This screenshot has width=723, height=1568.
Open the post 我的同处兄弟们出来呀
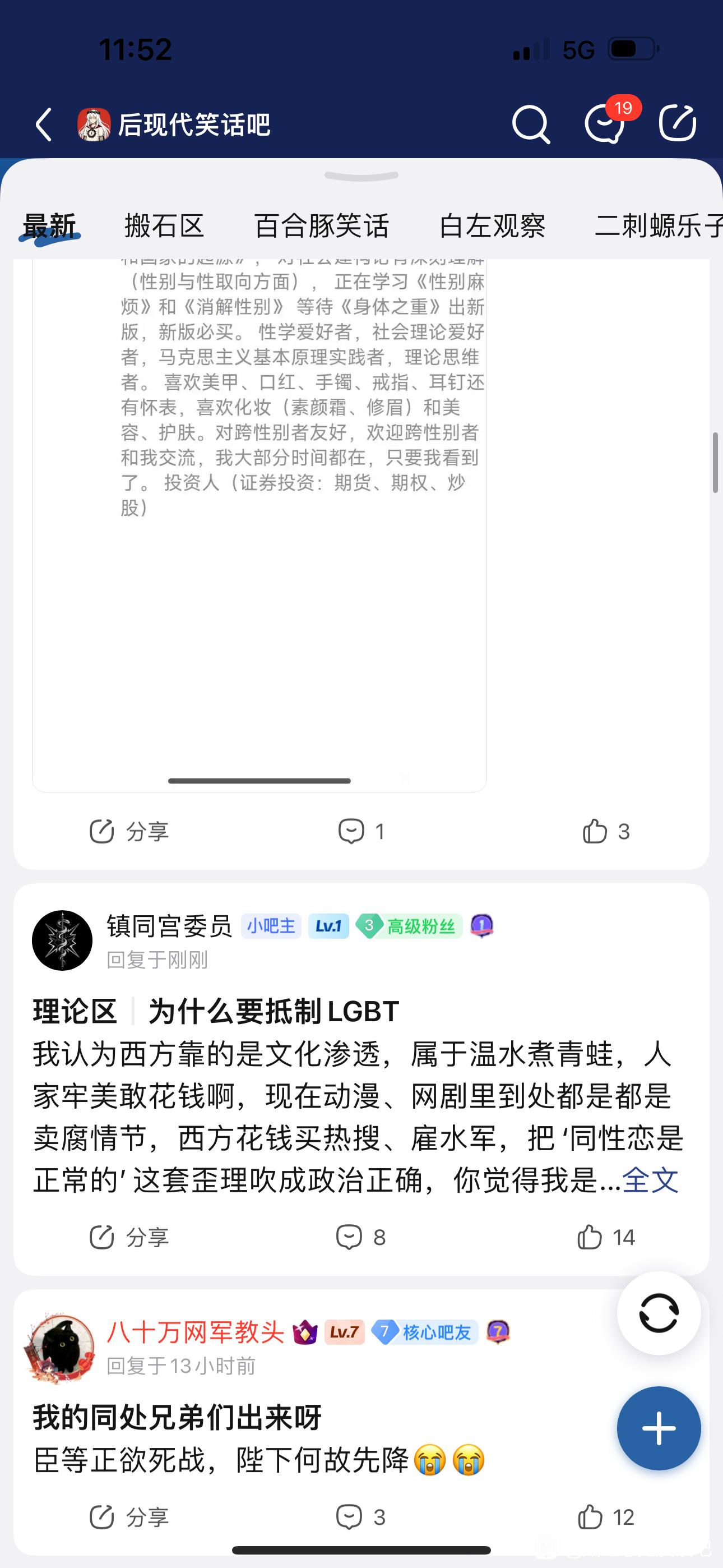177,1418
